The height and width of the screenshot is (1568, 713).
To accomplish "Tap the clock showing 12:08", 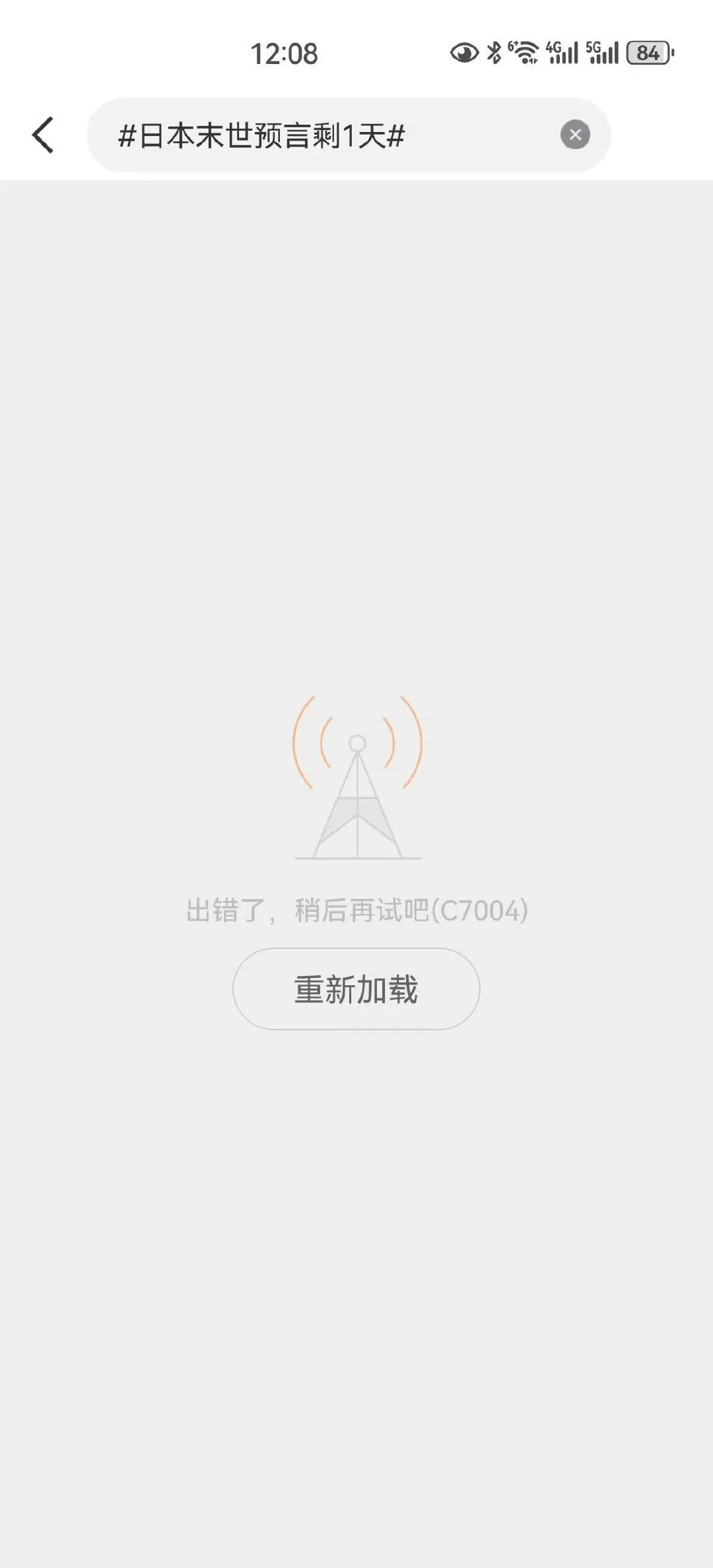I will [285, 53].
